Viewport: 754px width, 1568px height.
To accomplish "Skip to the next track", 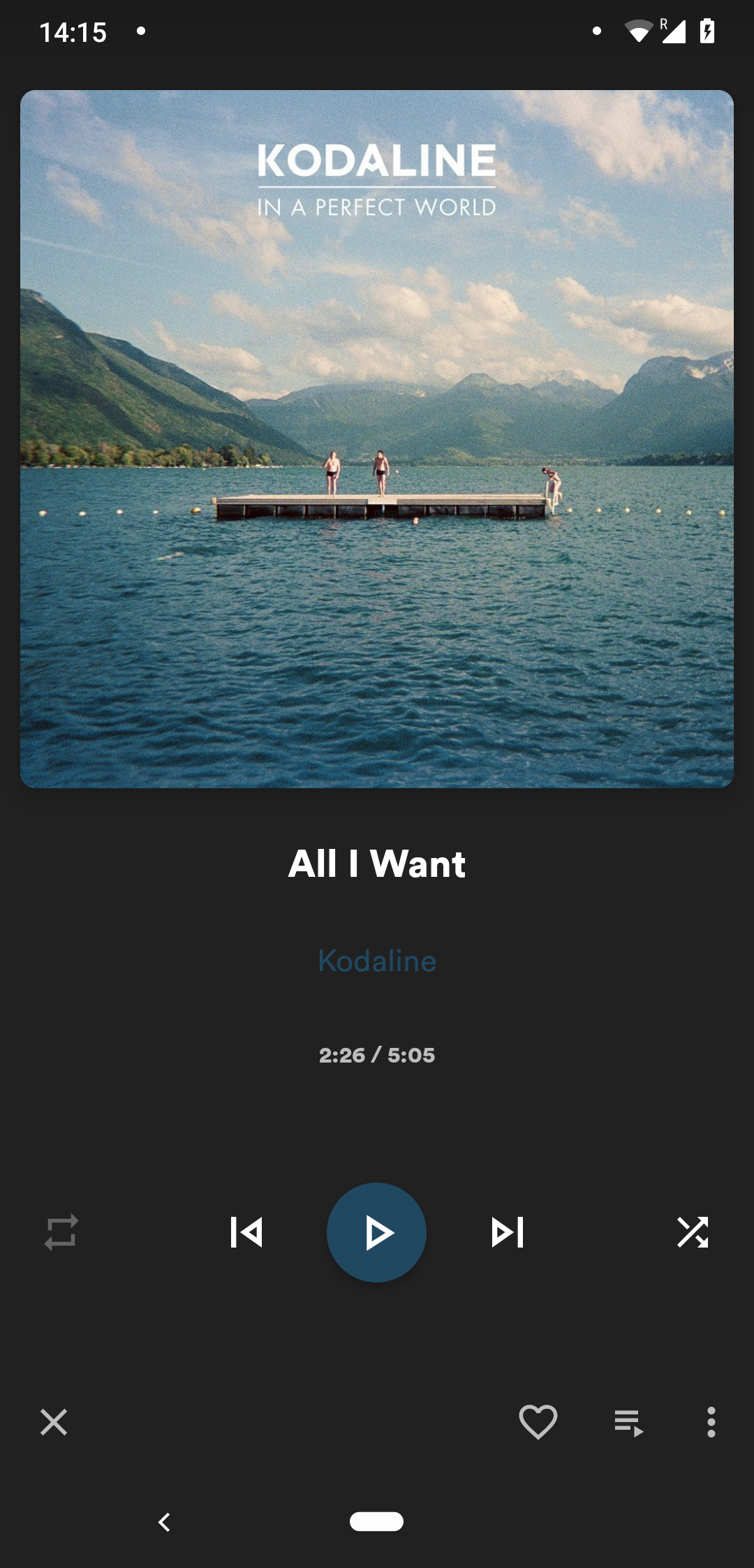I will click(508, 1232).
